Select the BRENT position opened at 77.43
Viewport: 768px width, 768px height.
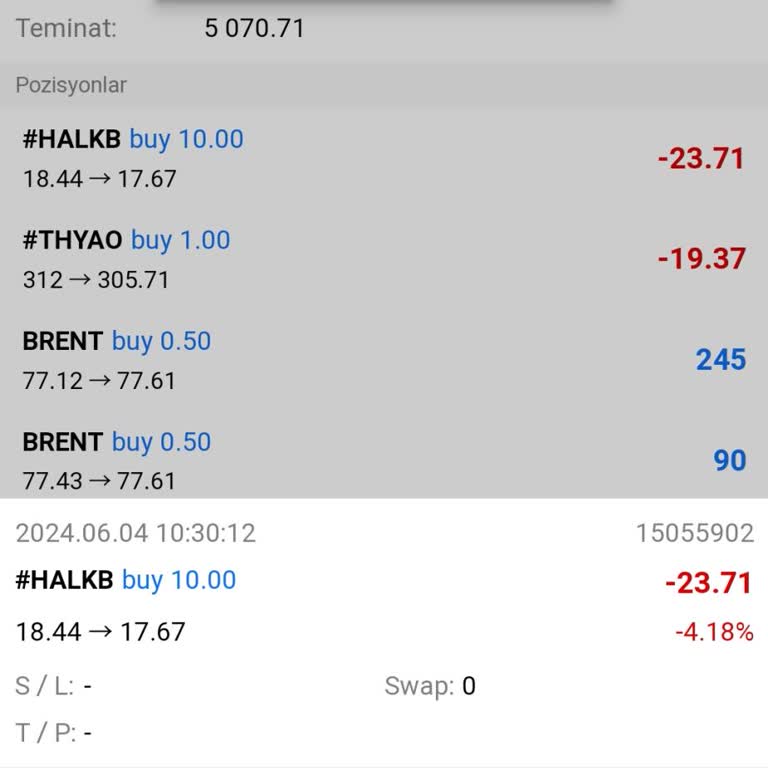click(x=383, y=461)
